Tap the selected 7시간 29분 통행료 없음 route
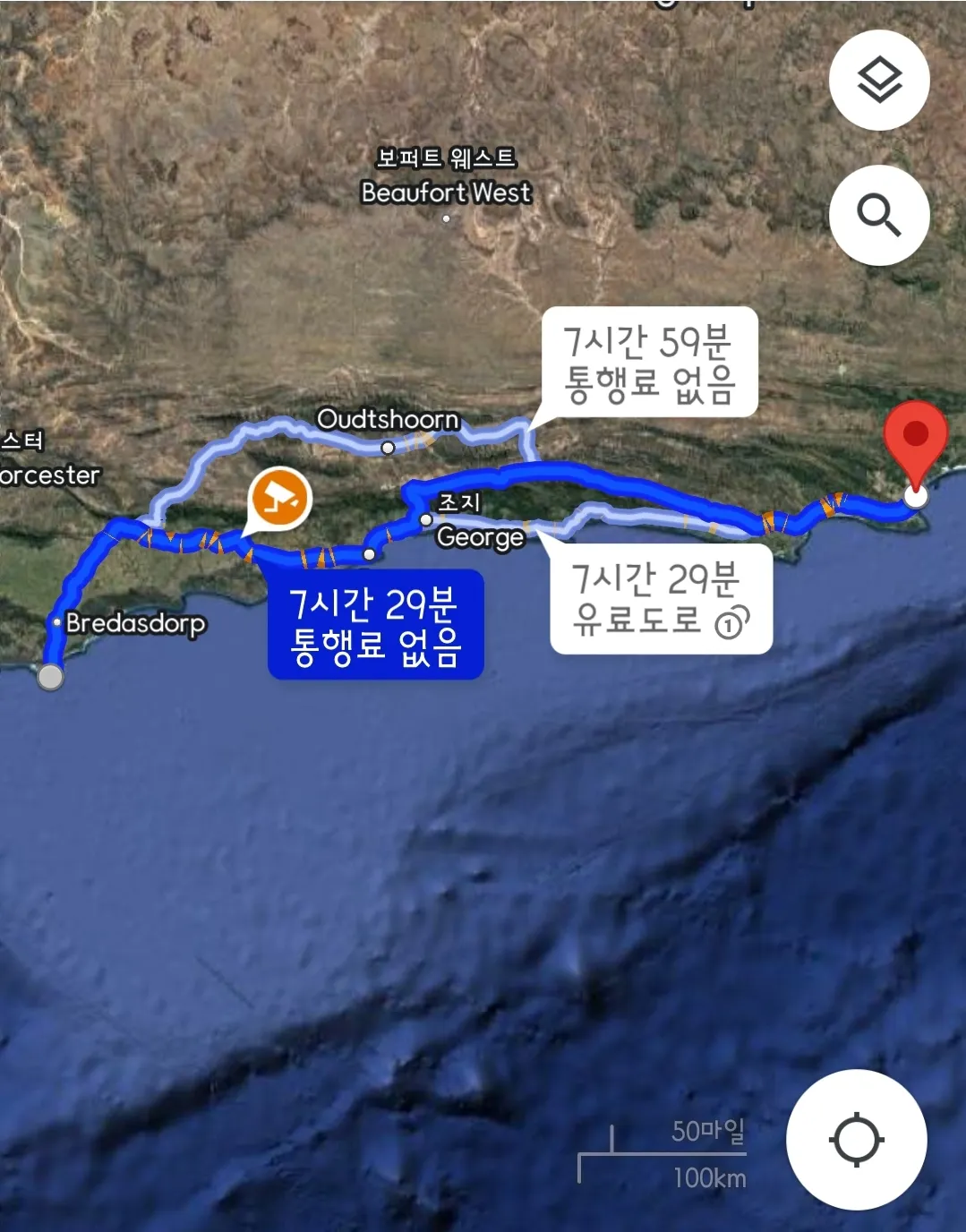This screenshot has height=1232, width=966. [x=375, y=625]
